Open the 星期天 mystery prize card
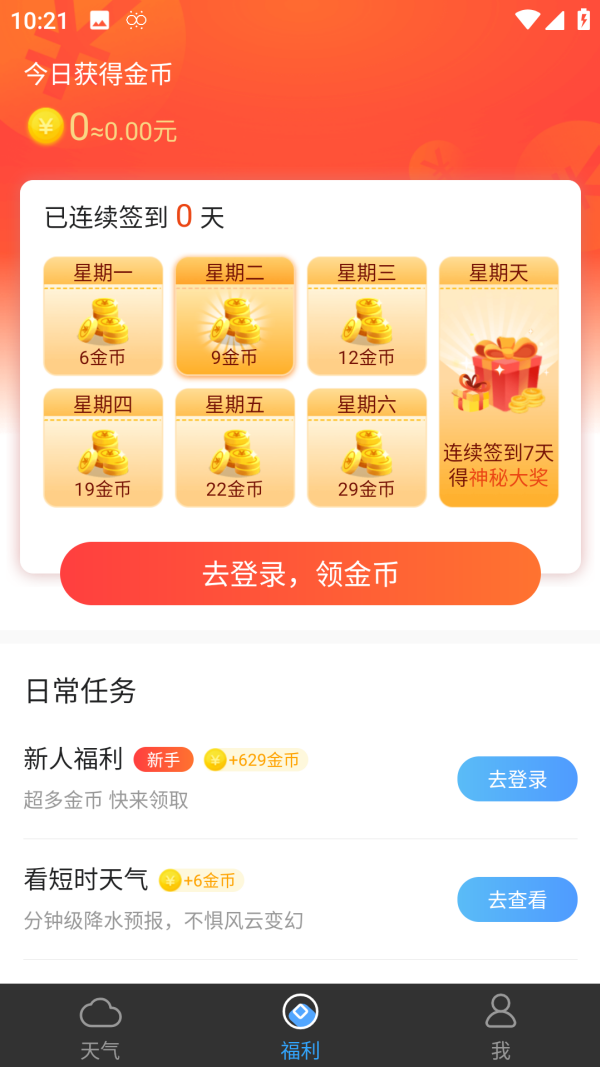The height and width of the screenshot is (1067, 600). (x=498, y=382)
